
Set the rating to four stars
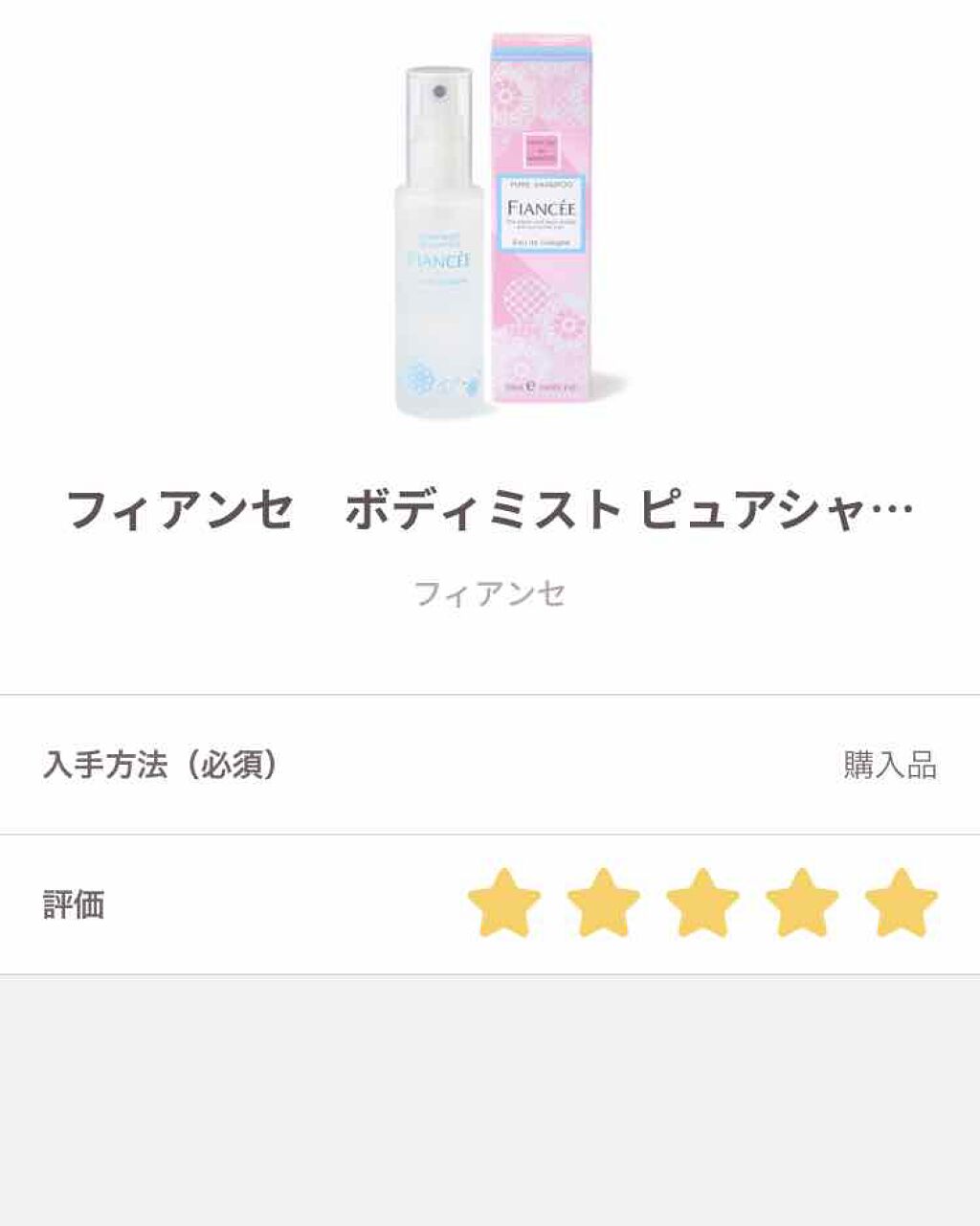coord(802,903)
